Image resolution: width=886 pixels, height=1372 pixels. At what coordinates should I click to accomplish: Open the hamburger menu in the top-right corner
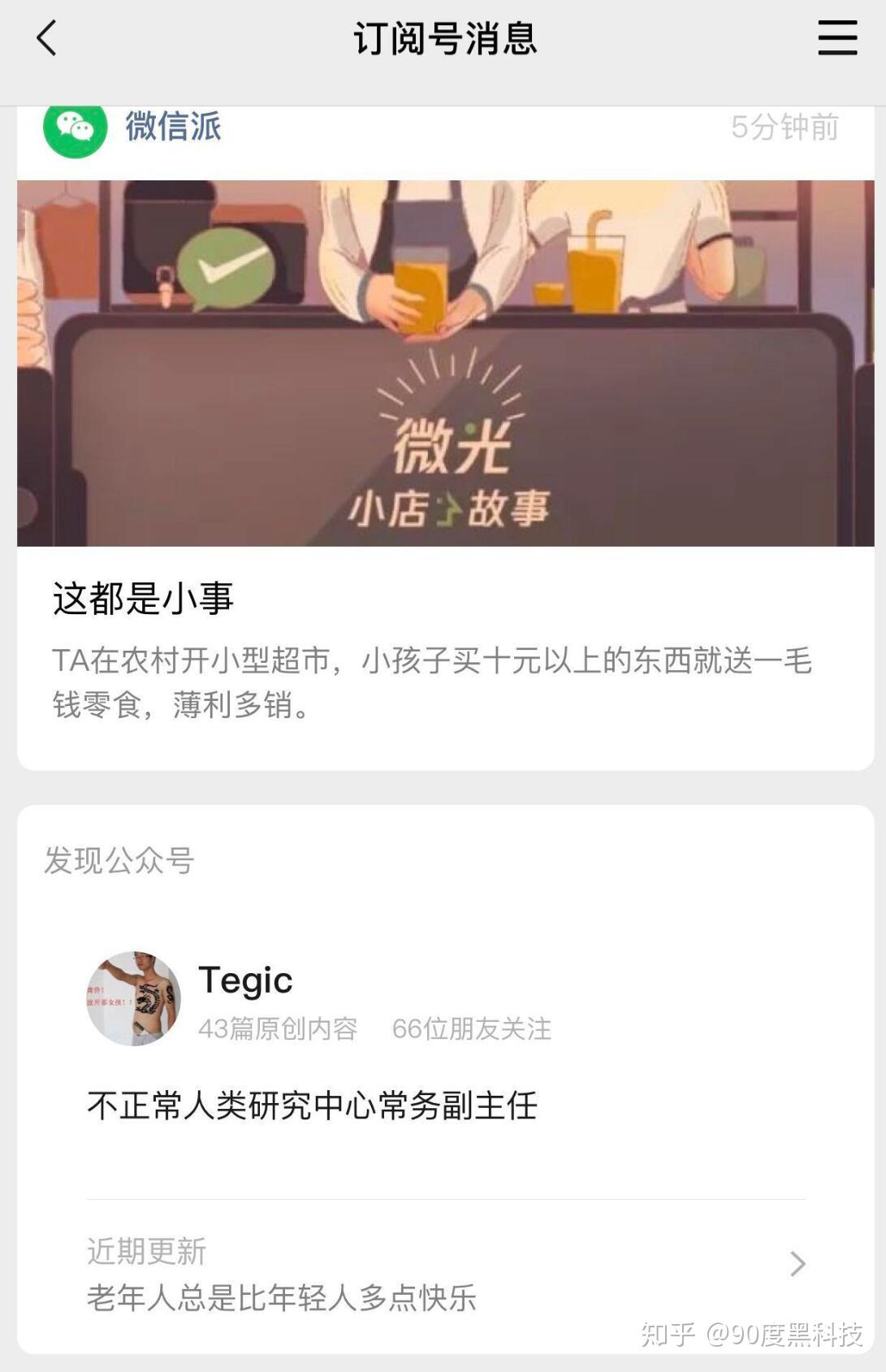tap(836, 38)
